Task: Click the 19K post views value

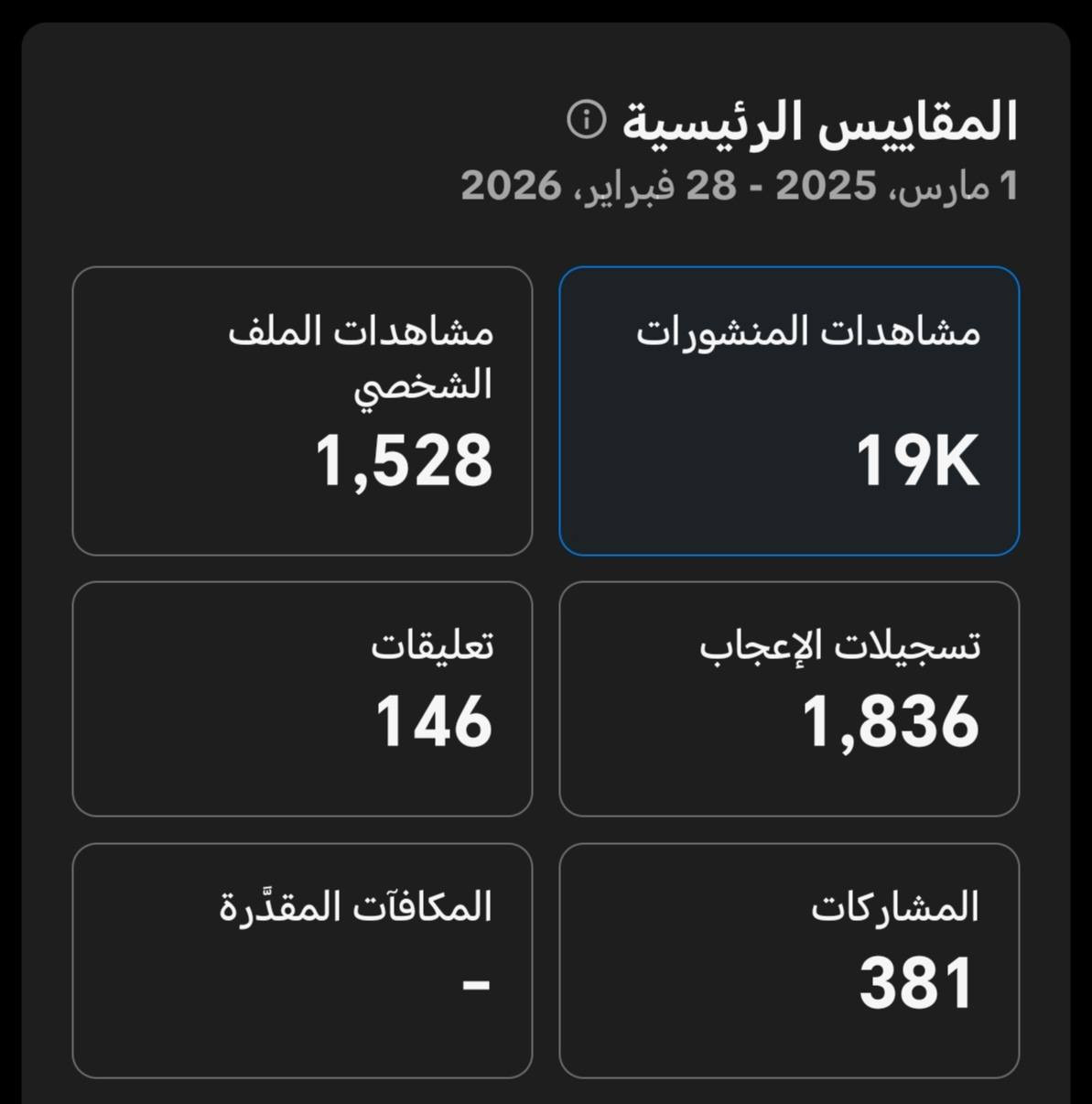Action: [920, 460]
